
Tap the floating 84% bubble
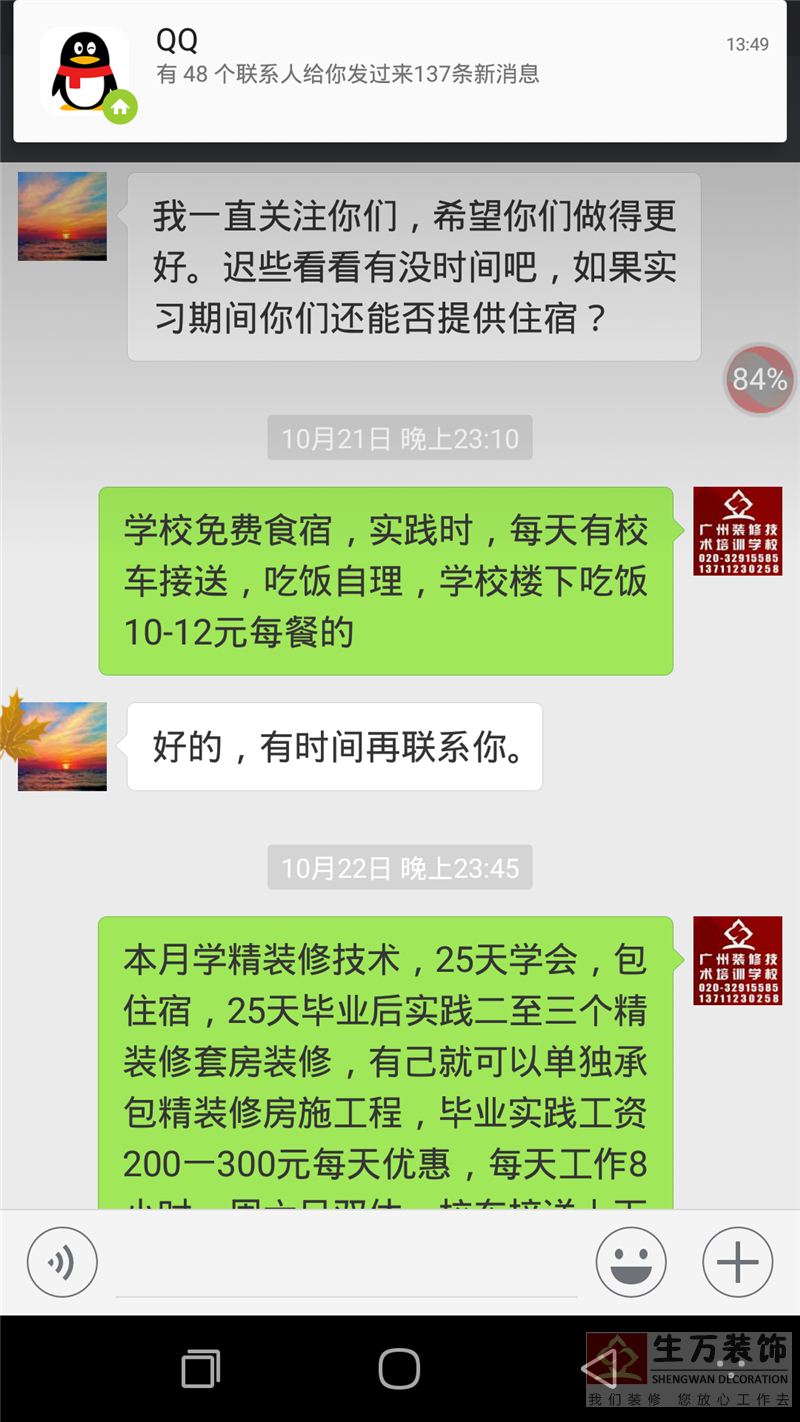click(x=759, y=379)
